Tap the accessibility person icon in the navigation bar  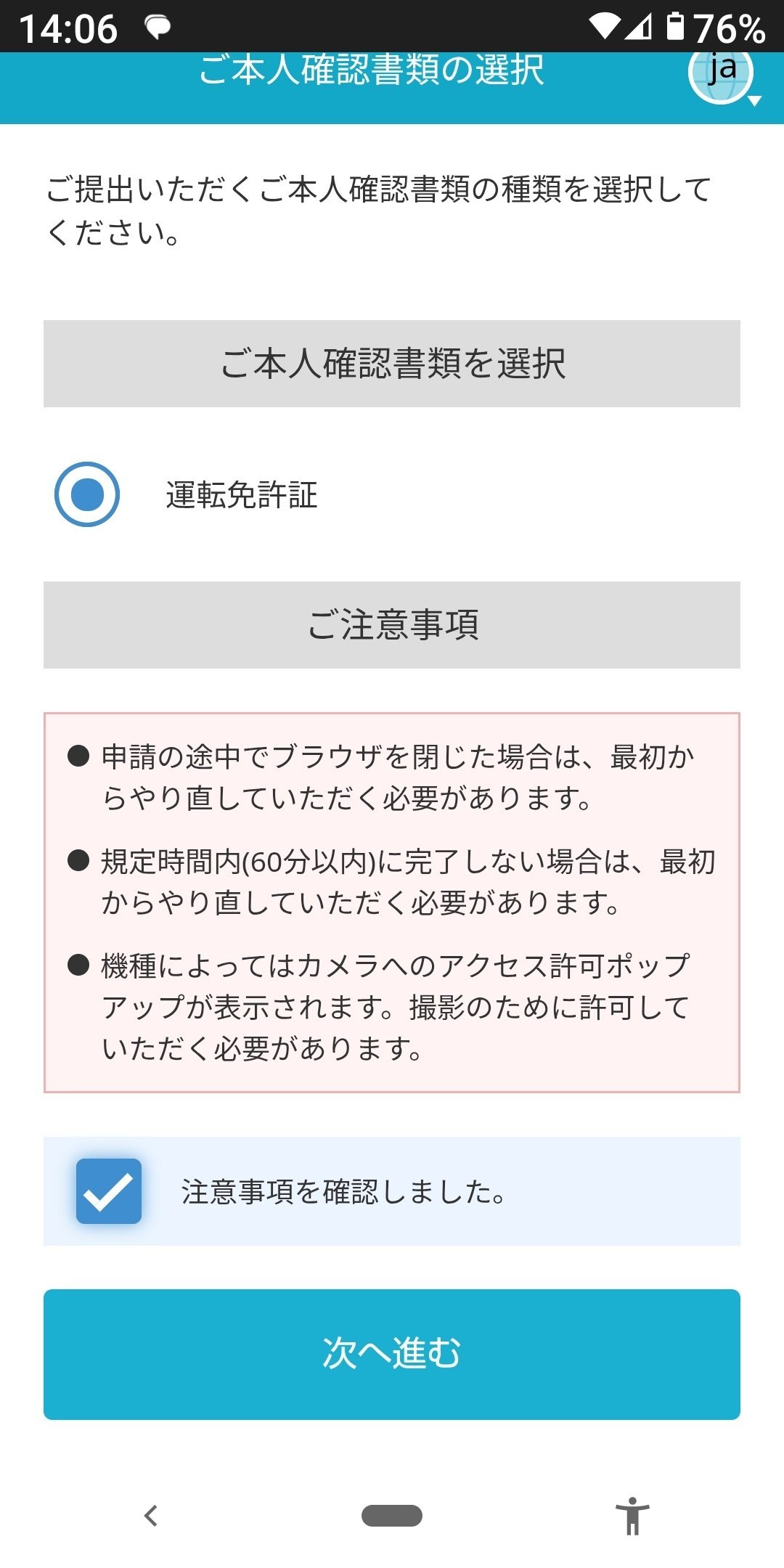click(633, 1515)
